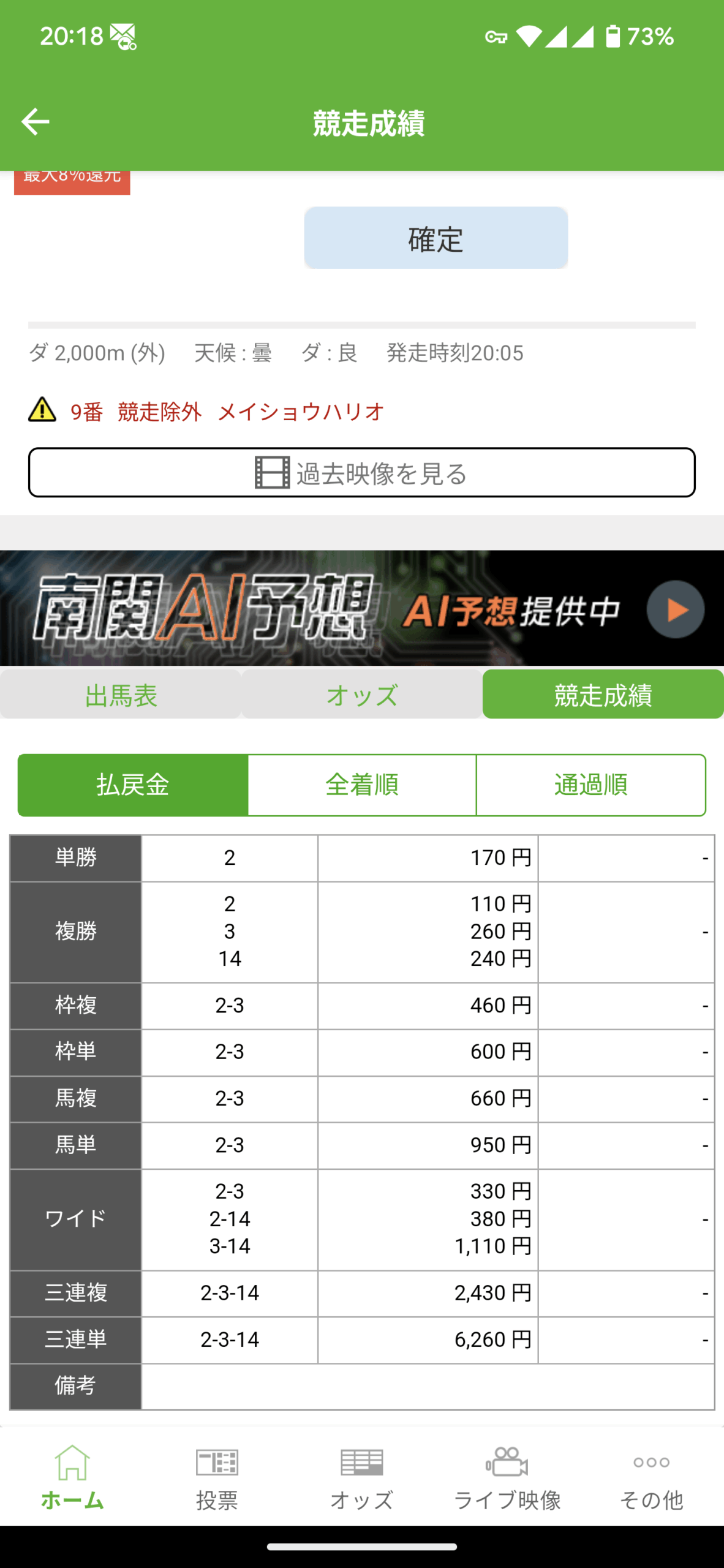This screenshot has width=724, height=1568.
Task: Switch to the 出馬表 tab
Action: pos(121,695)
